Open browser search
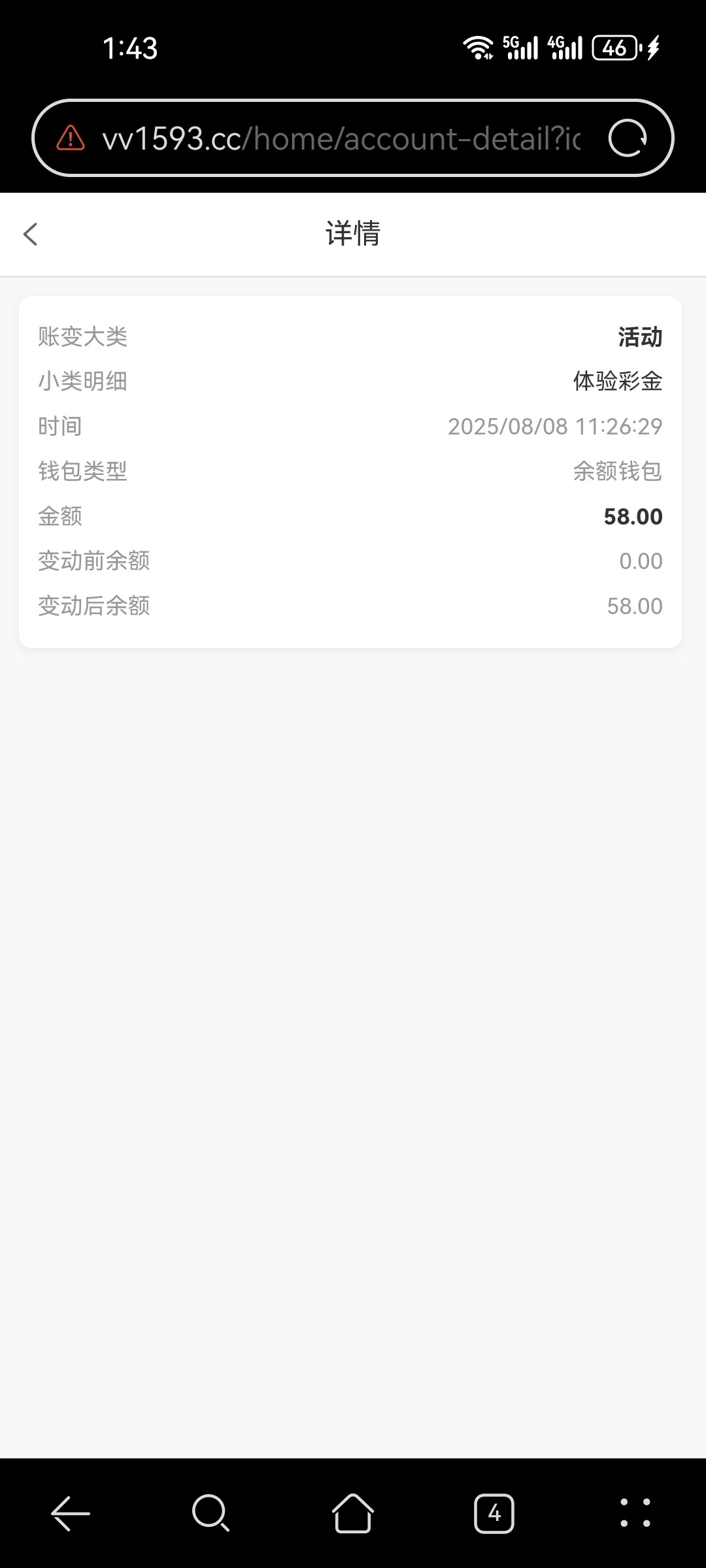This screenshot has width=706, height=1568. [x=210, y=1513]
